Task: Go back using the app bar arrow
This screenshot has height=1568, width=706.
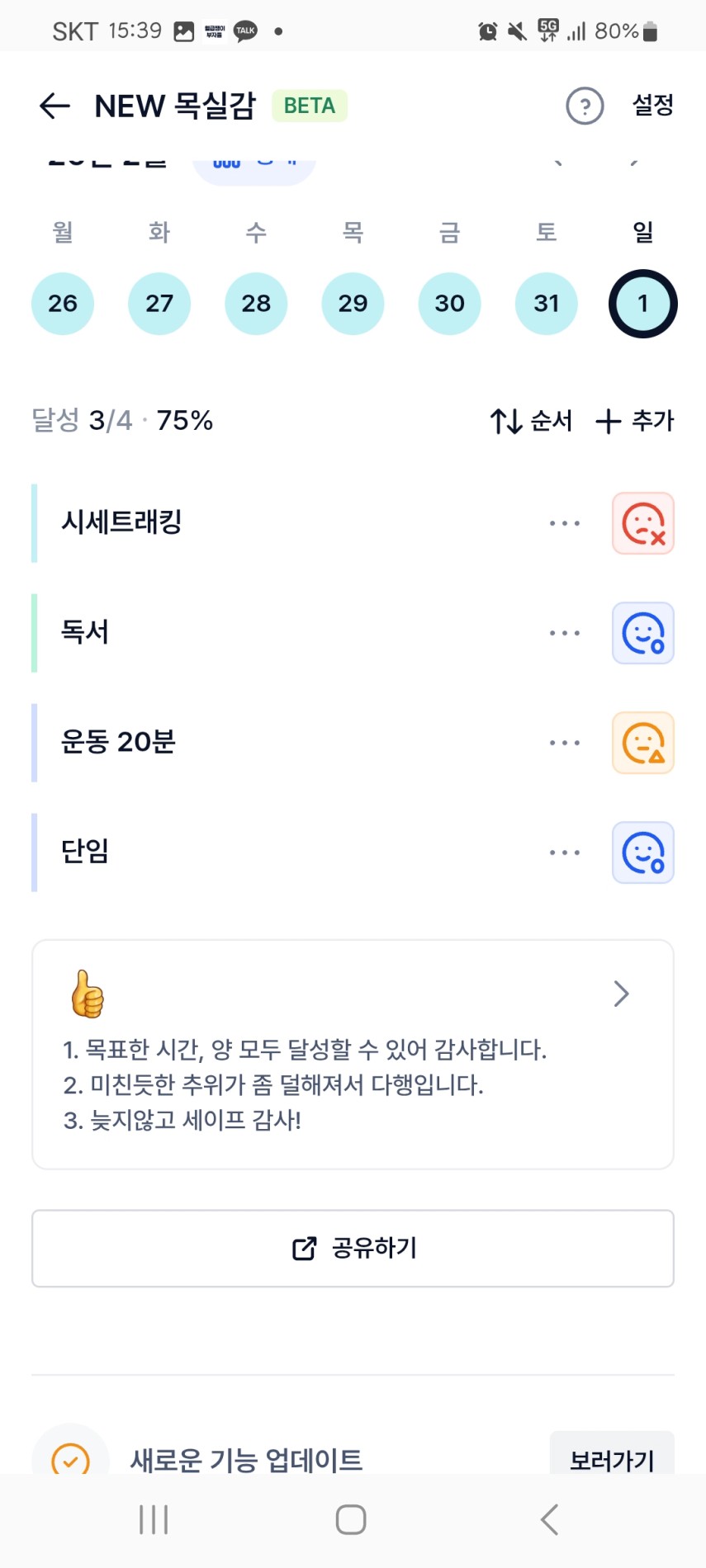Action: [x=54, y=106]
